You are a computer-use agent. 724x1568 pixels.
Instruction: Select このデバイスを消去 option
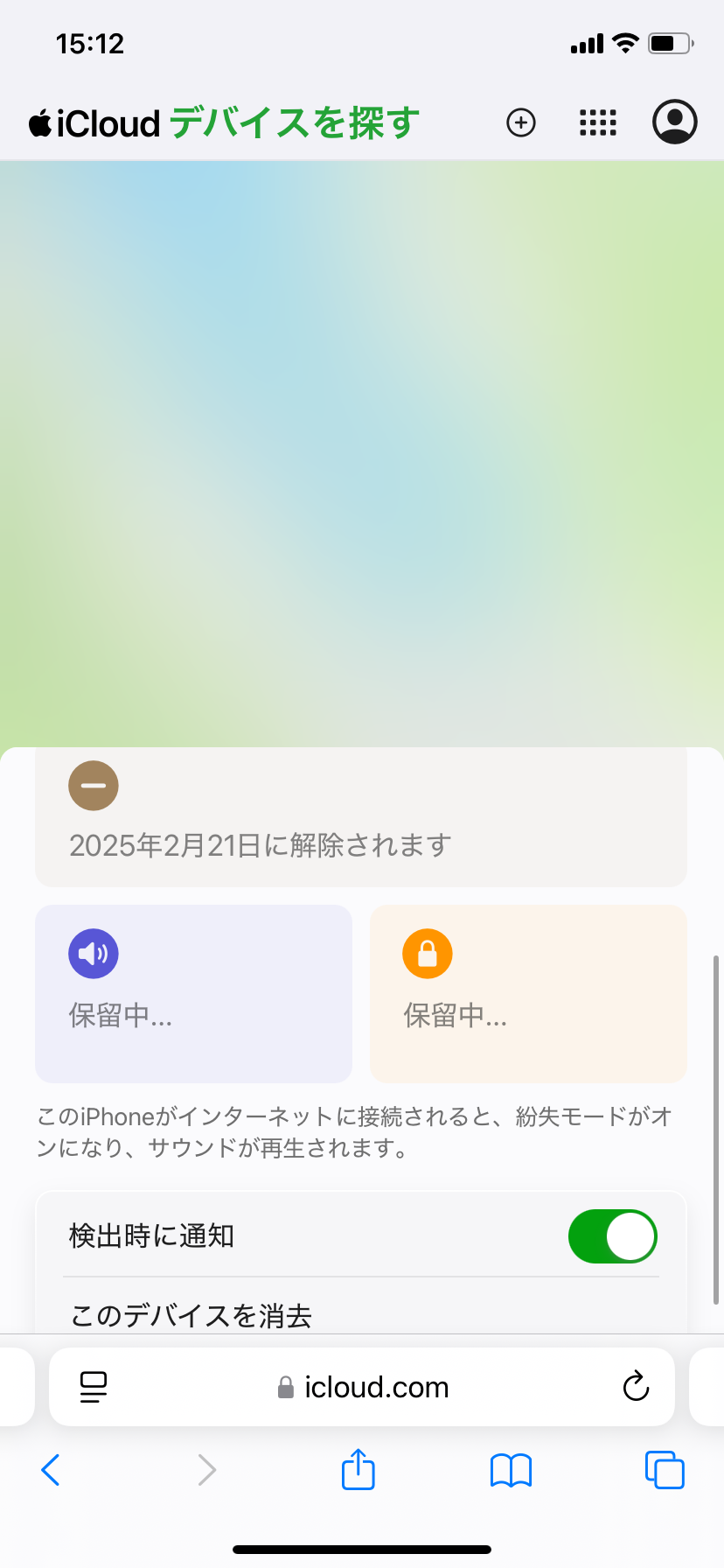(191, 1315)
